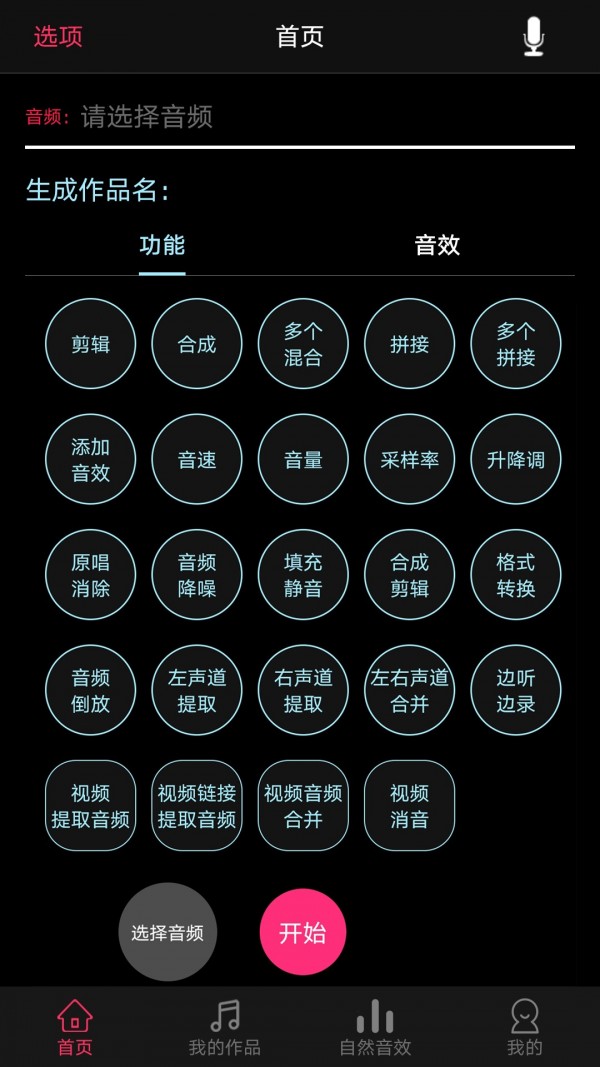Select 视频提取音频 function
The height and width of the screenshot is (1067, 600).
(91, 806)
